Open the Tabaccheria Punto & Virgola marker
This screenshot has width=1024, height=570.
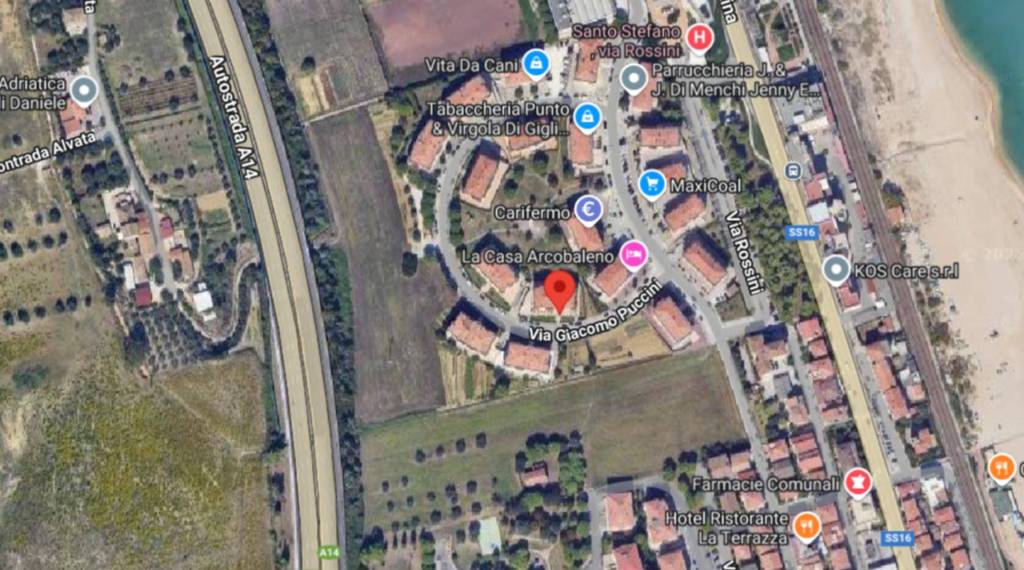click(587, 117)
